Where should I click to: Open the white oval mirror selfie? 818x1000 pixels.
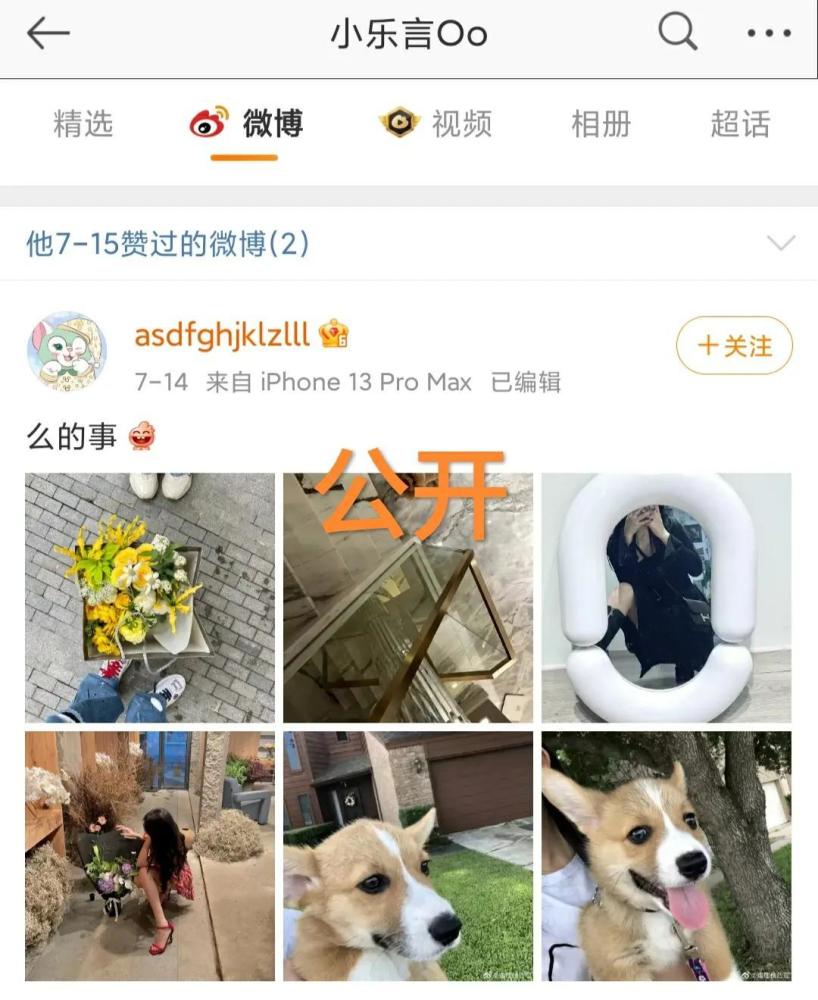tap(666, 597)
